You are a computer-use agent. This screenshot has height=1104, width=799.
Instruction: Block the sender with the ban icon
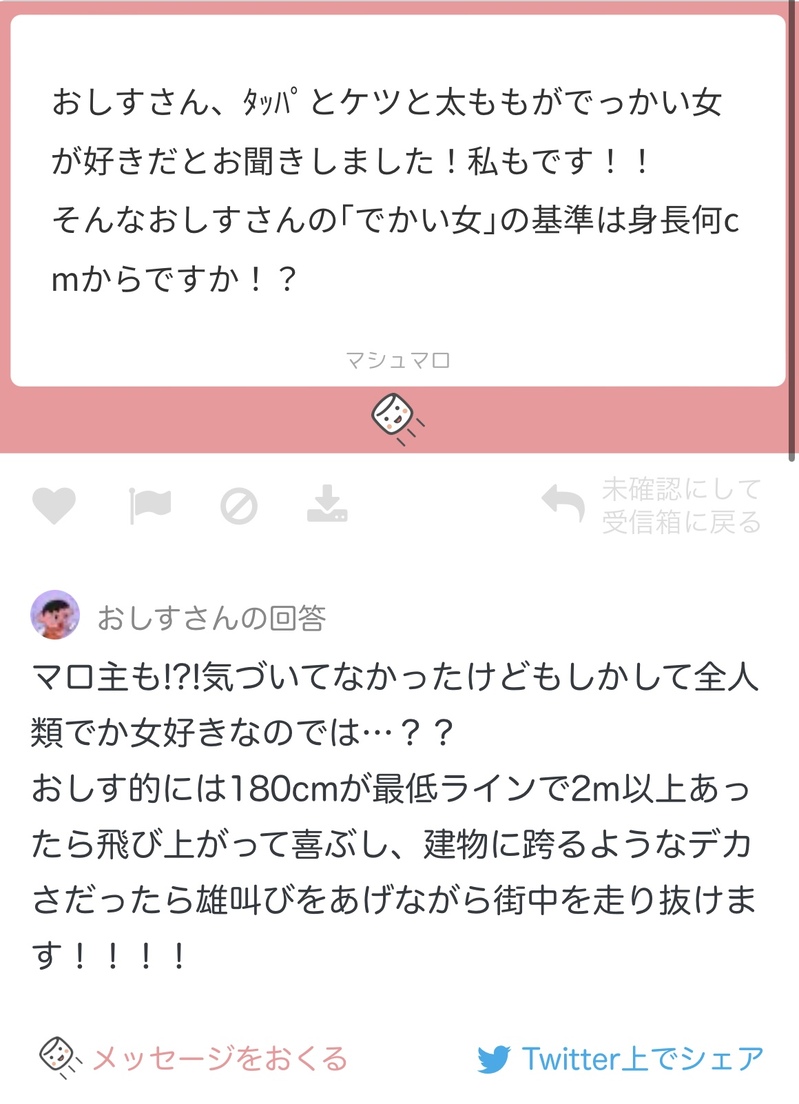(239, 507)
